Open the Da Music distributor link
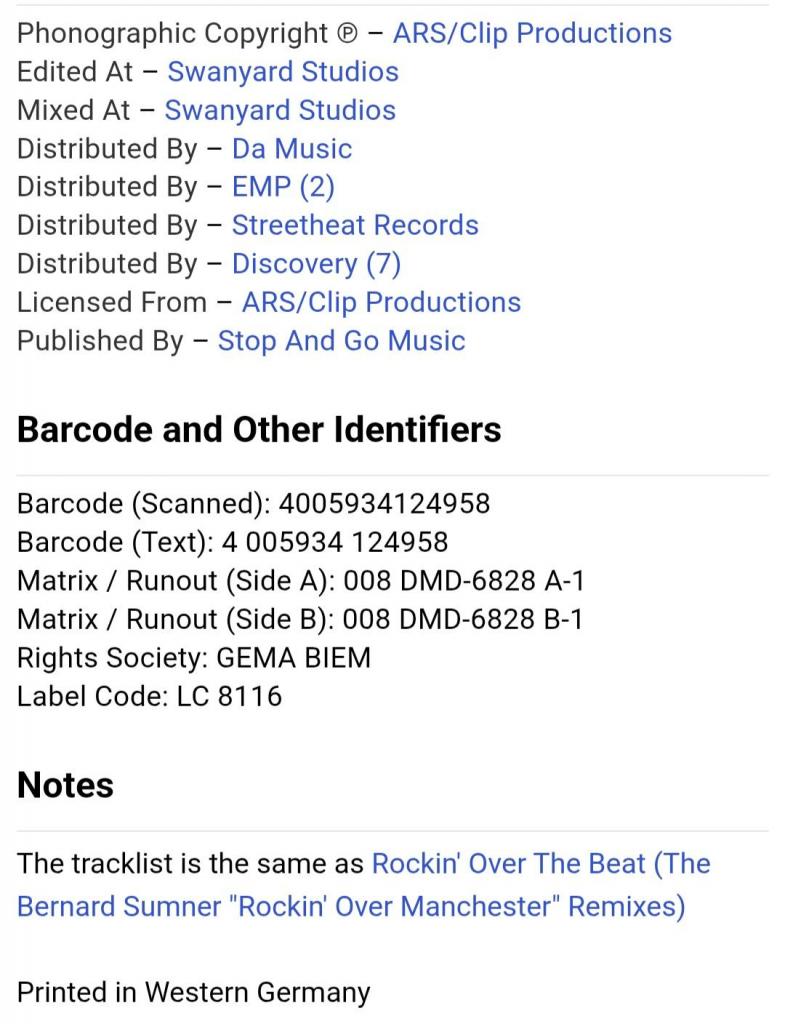 tap(291, 149)
